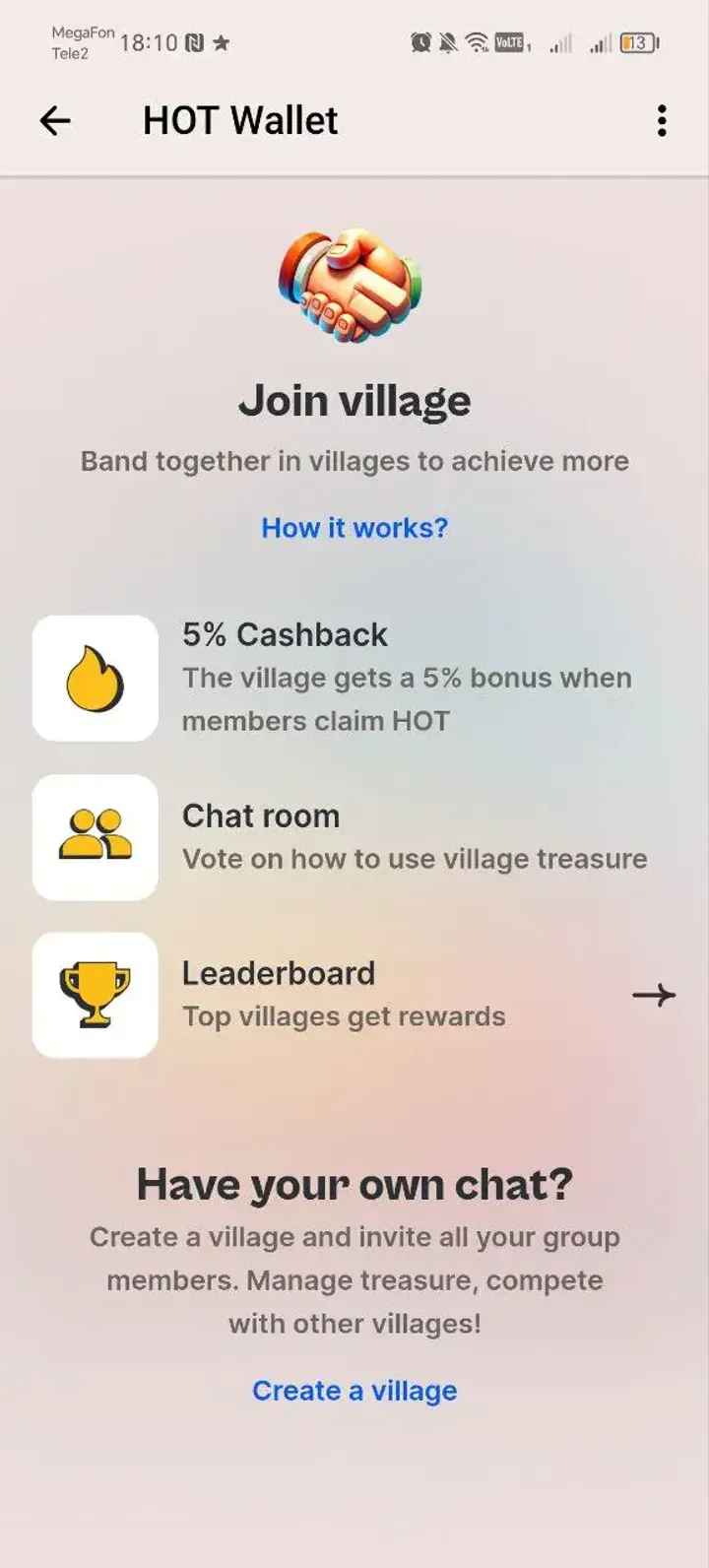
Task: Select the HOT Wallet title in the header
Action: pyautogui.click(x=240, y=120)
